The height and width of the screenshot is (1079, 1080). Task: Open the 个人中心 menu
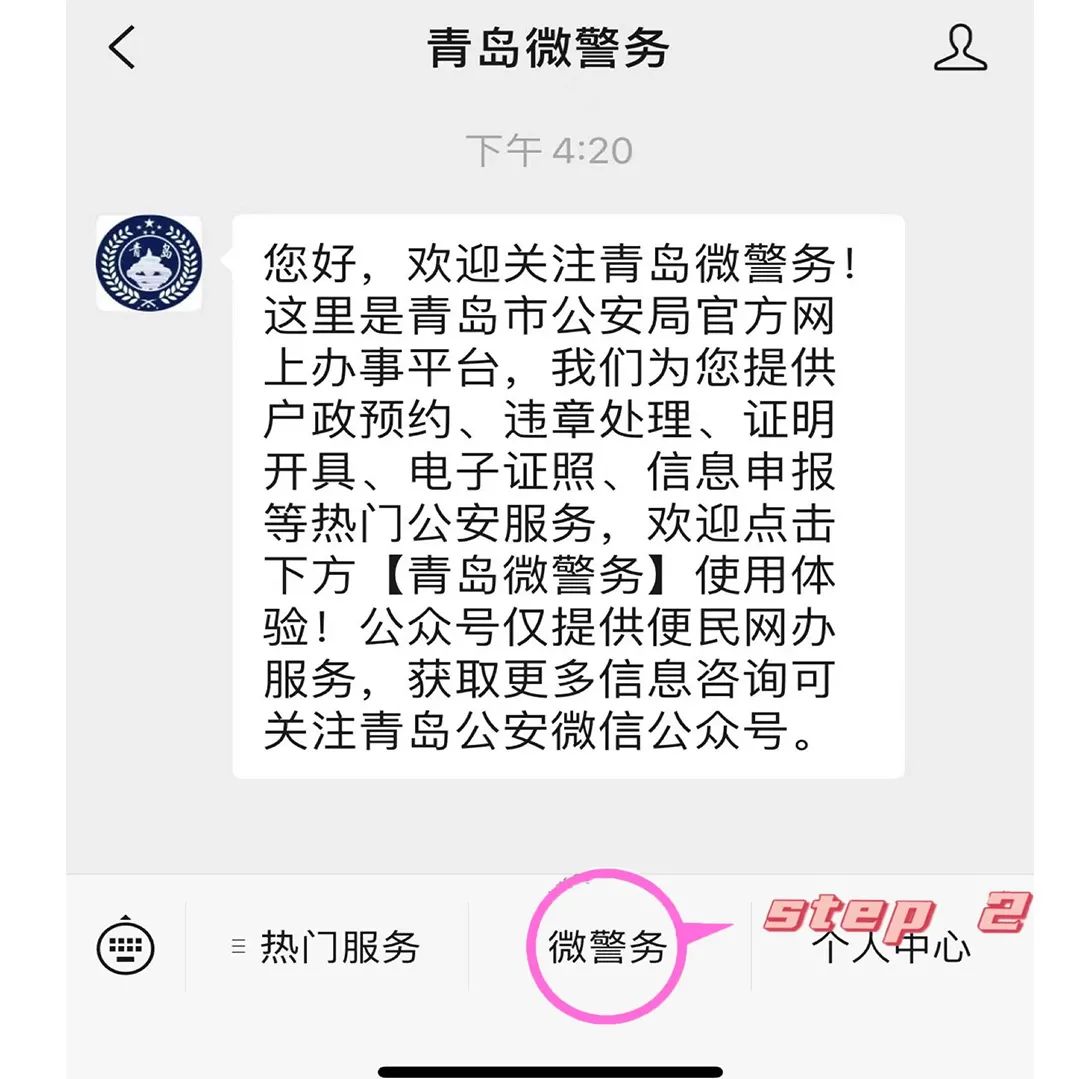tap(892, 947)
